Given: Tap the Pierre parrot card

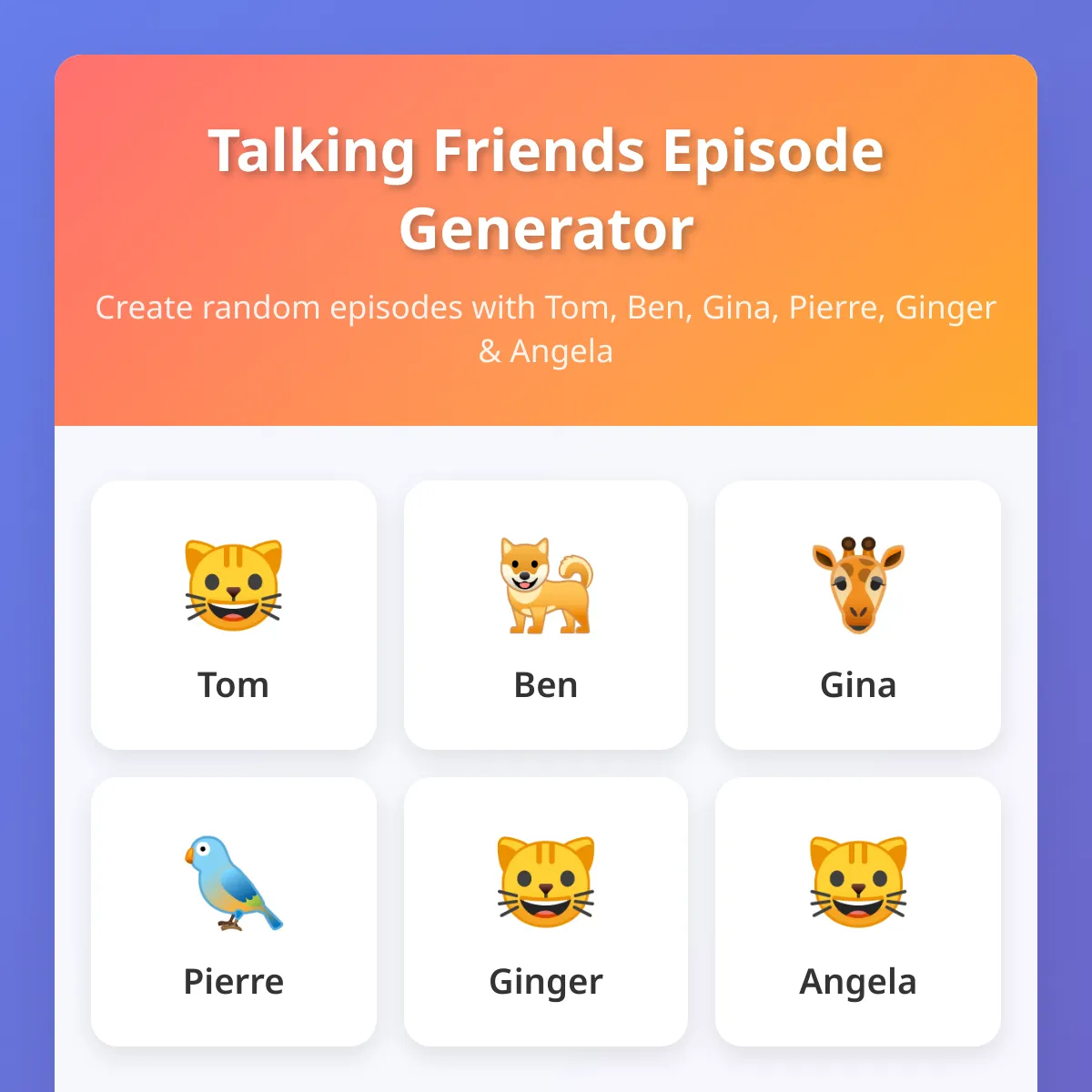Looking at the screenshot, I should click(x=234, y=912).
